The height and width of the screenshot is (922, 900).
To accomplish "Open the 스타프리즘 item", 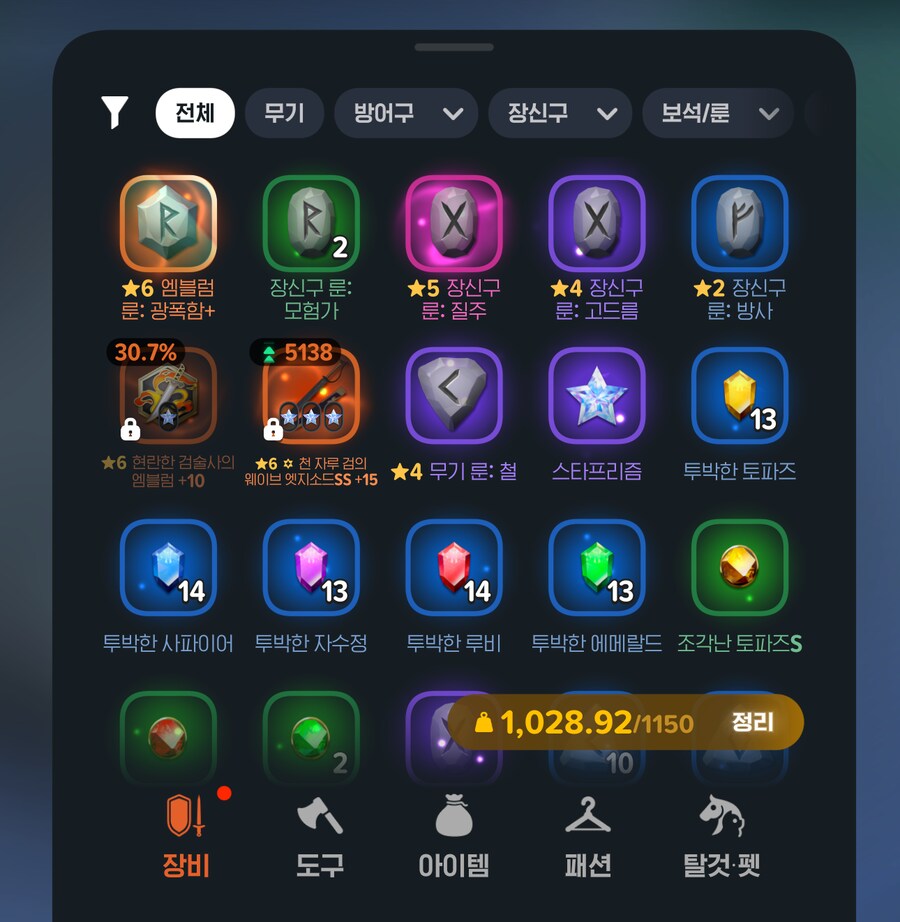I will (x=597, y=396).
